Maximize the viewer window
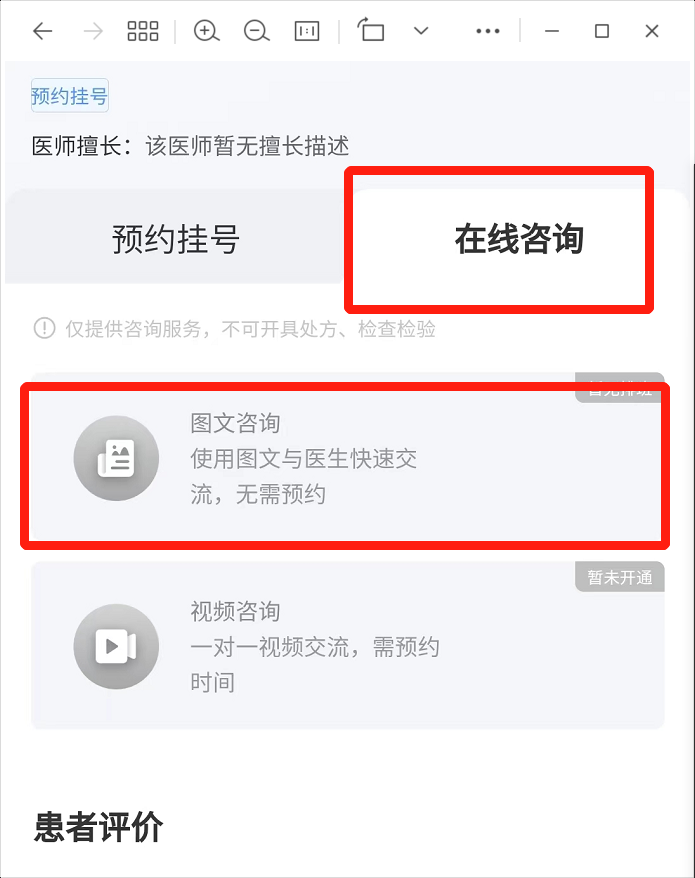Screen dimensions: 695x878 point(602,31)
